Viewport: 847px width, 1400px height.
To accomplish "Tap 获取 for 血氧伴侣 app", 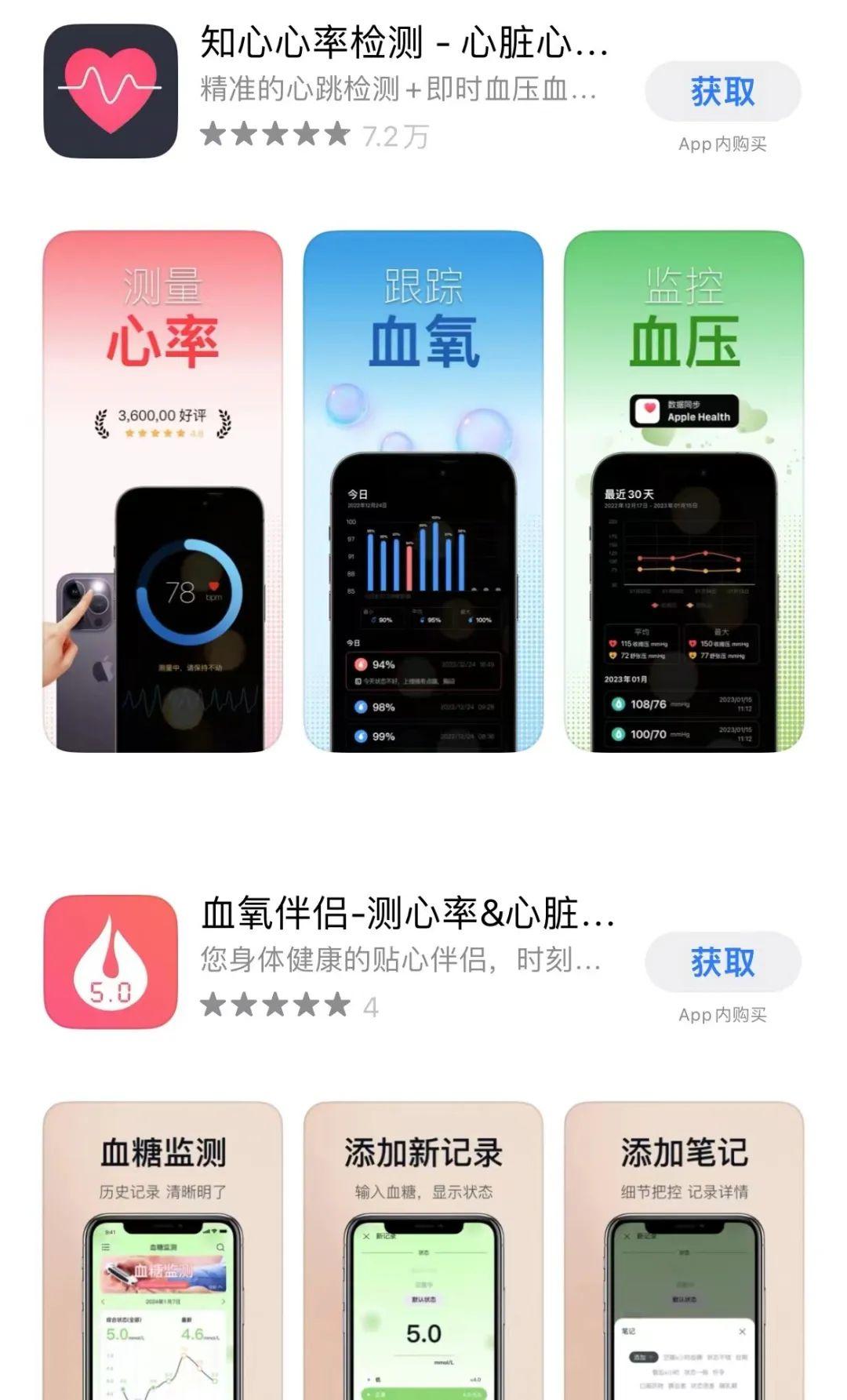I will coord(722,962).
